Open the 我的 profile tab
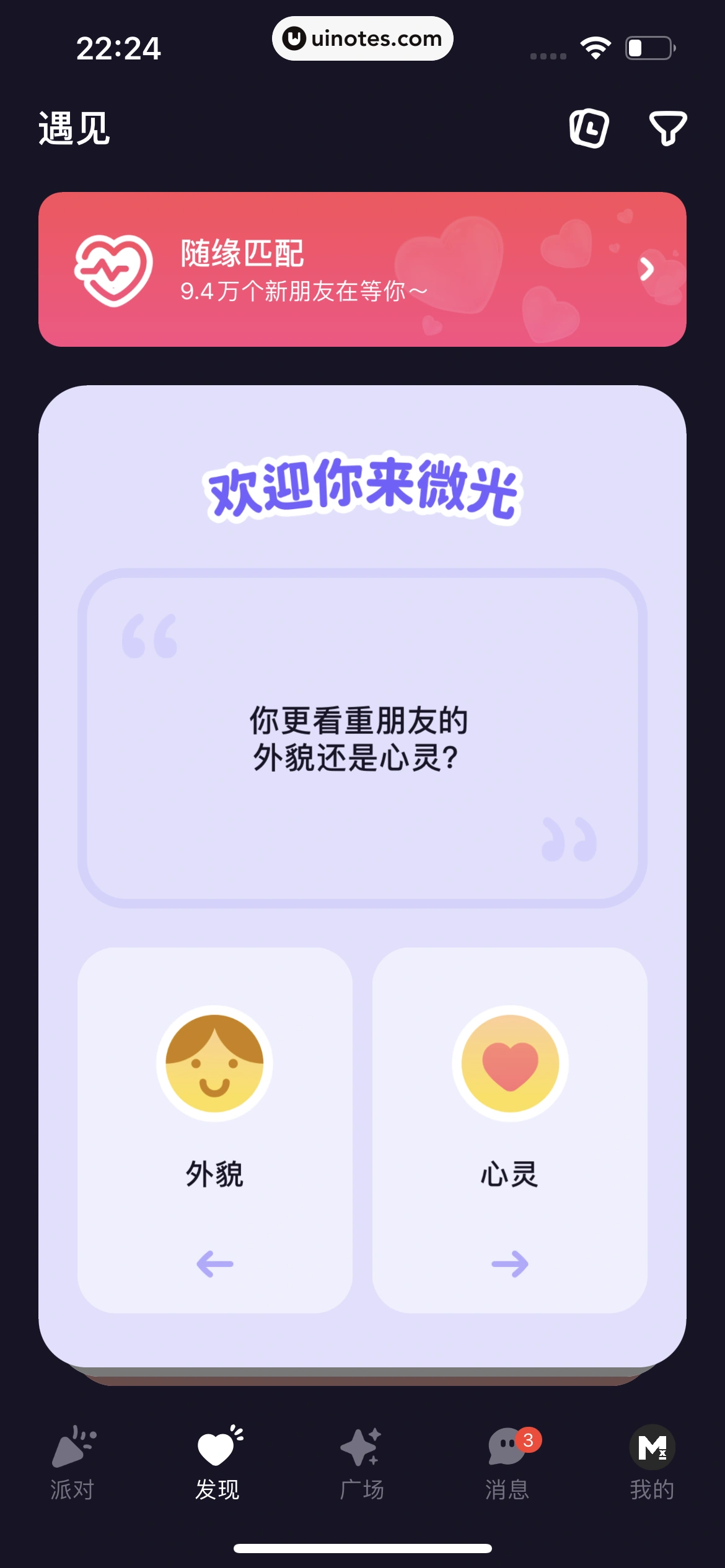The height and width of the screenshot is (1568, 725). click(x=652, y=1463)
